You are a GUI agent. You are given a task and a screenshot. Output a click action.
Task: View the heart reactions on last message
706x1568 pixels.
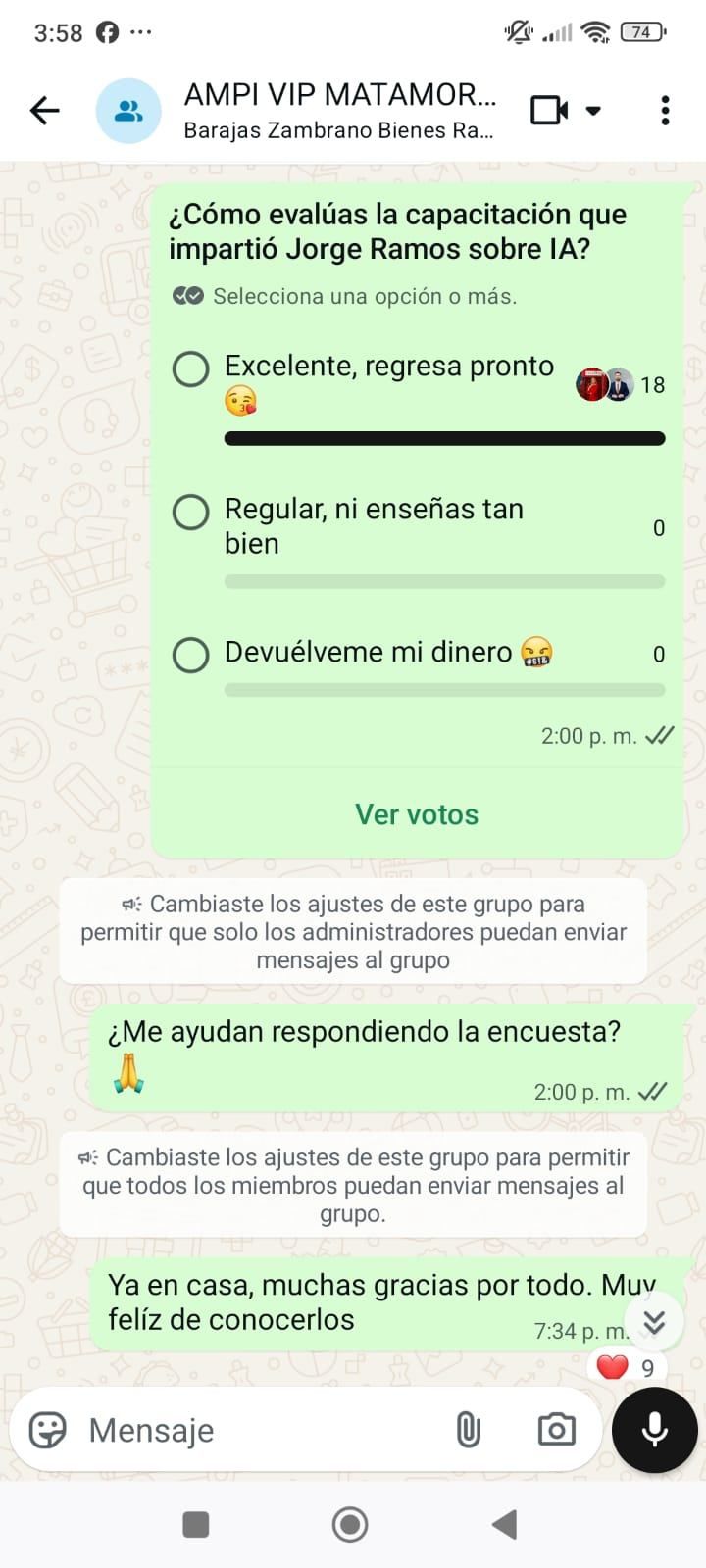pyautogui.click(x=626, y=1367)
